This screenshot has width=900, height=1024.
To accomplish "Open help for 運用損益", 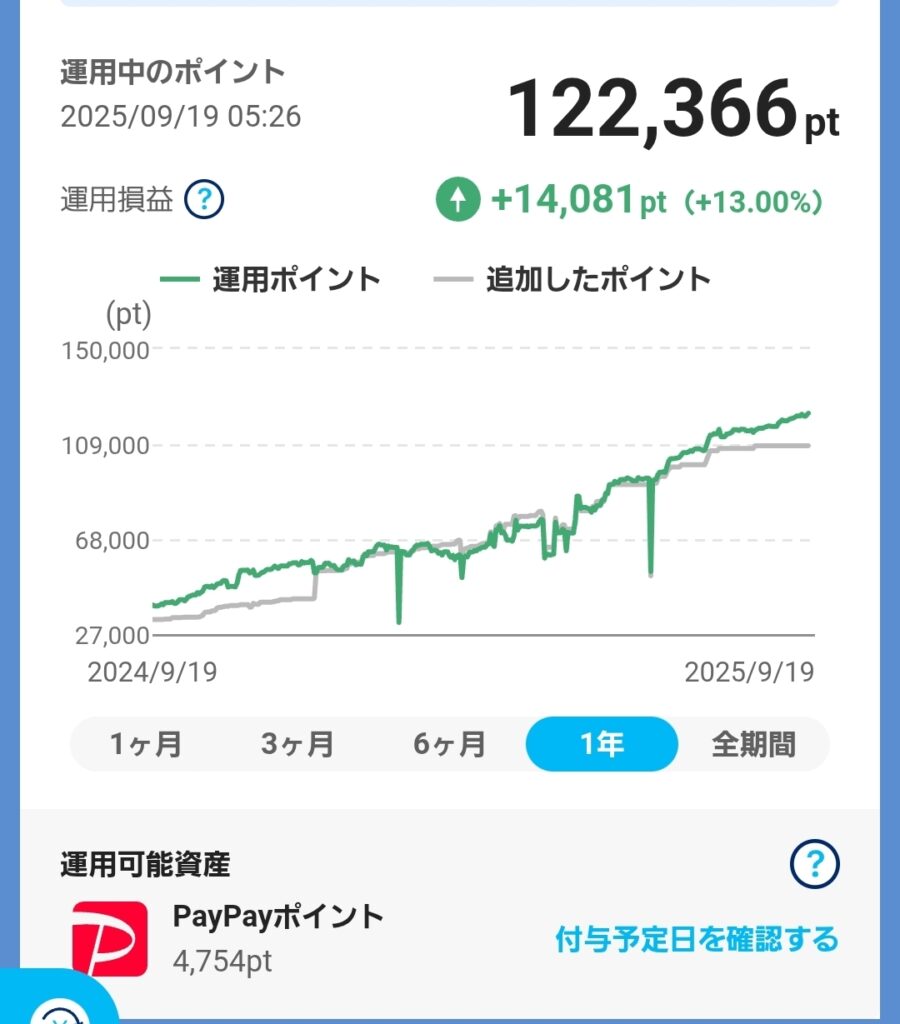I will pyautogui.click(x=205, y=200).
